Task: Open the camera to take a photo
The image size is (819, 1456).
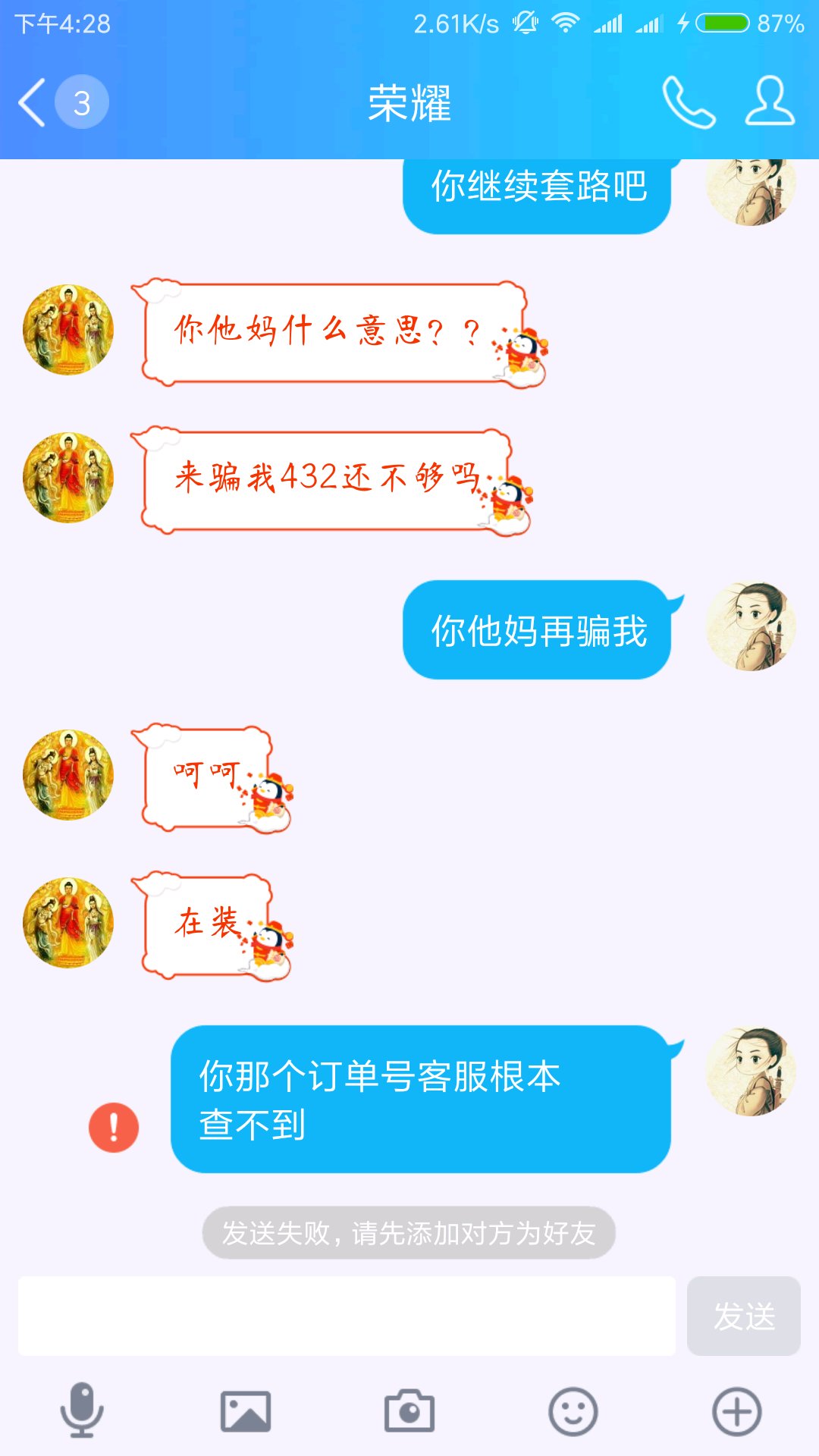Action: (x=409, y=1411)
